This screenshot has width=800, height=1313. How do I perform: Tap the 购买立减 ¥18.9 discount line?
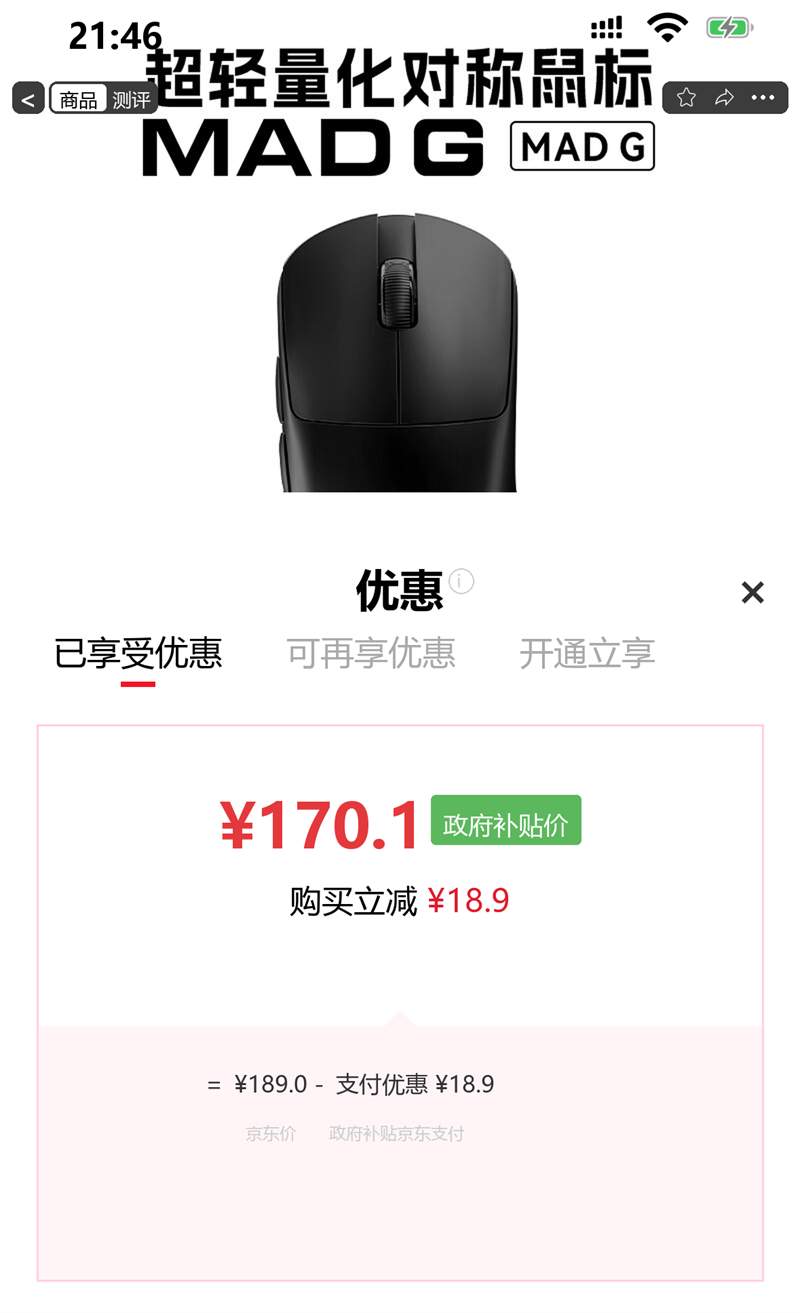399,900
